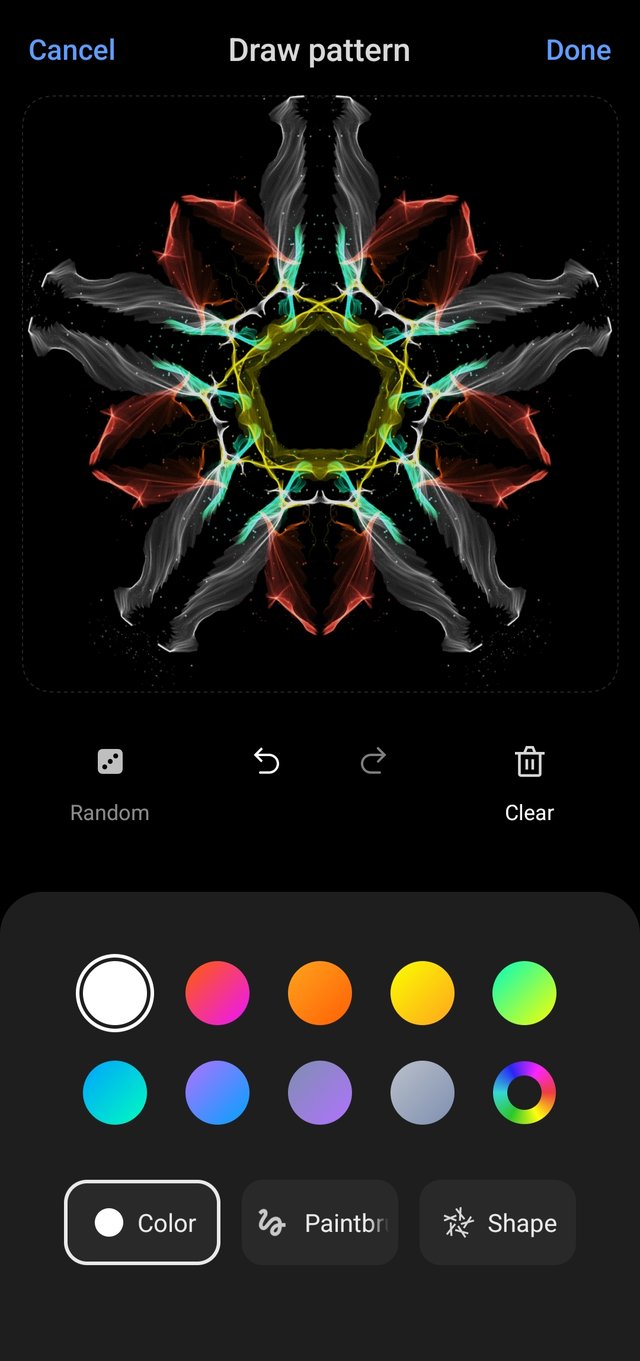Pick the pink-red color swatch
The width and height of the screenshot is (640, 1361).
pos(217,993)
